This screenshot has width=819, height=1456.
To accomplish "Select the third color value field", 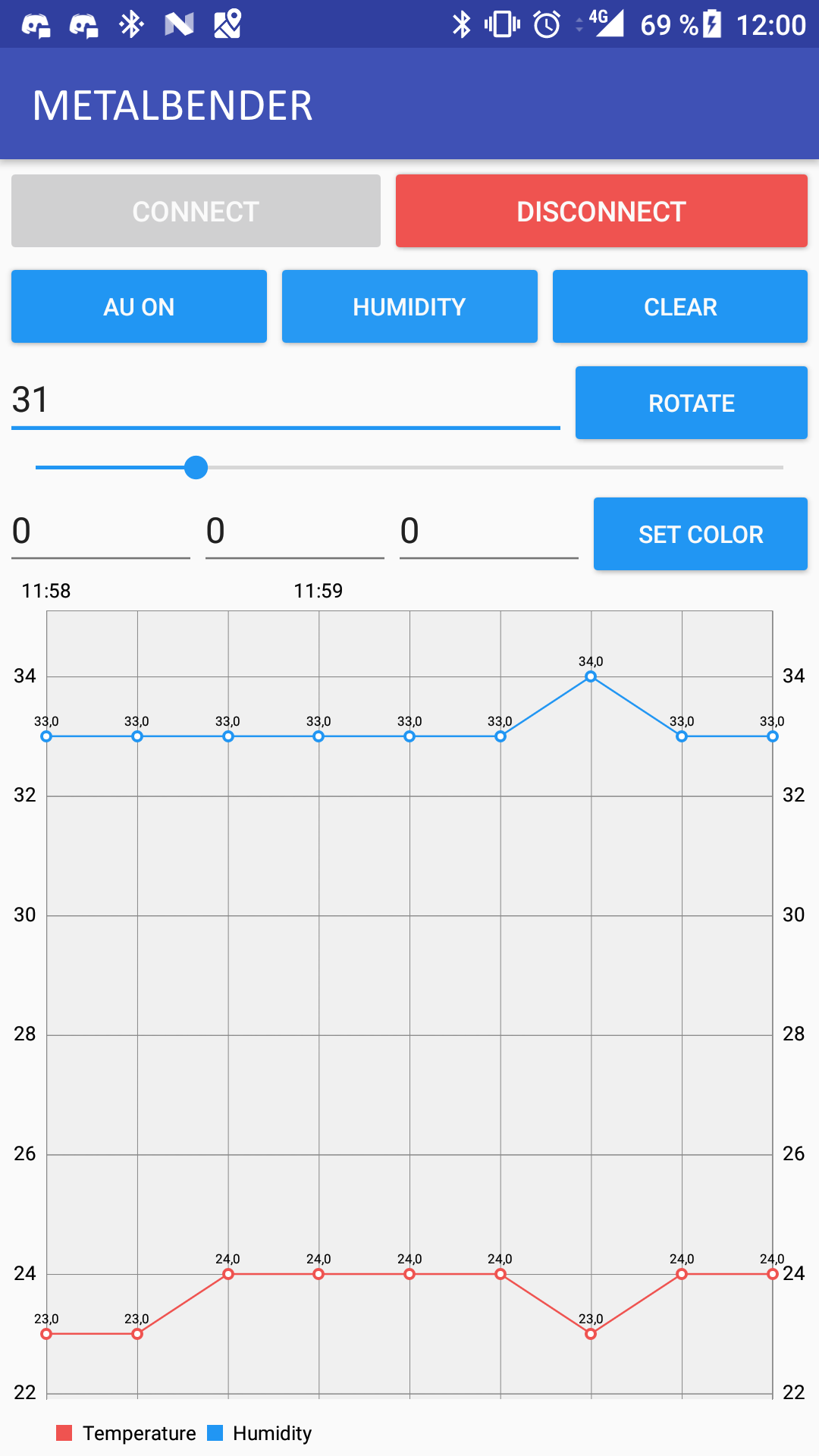I will [x=488, y=532].
